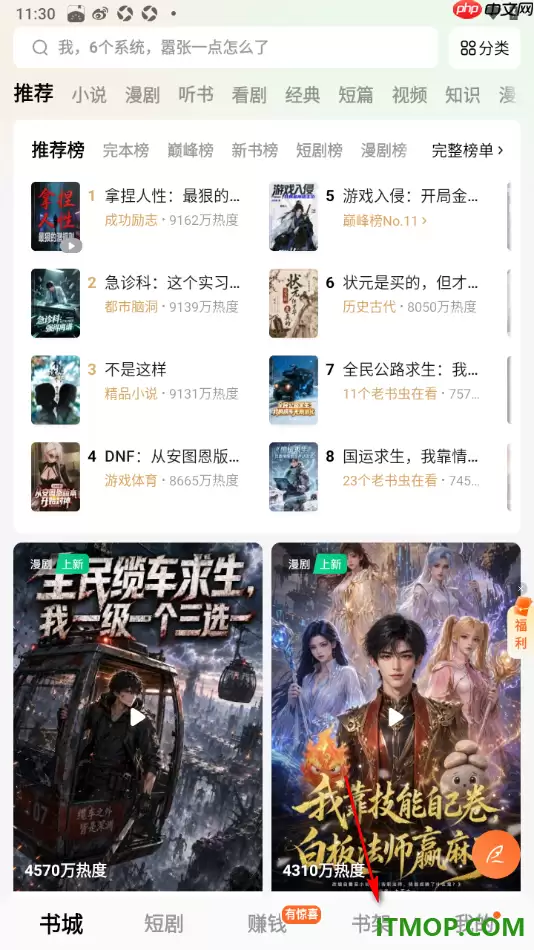534x950 pixels.
Task: Switch to 短剧 bottom tab
Action: coord(164,924)
